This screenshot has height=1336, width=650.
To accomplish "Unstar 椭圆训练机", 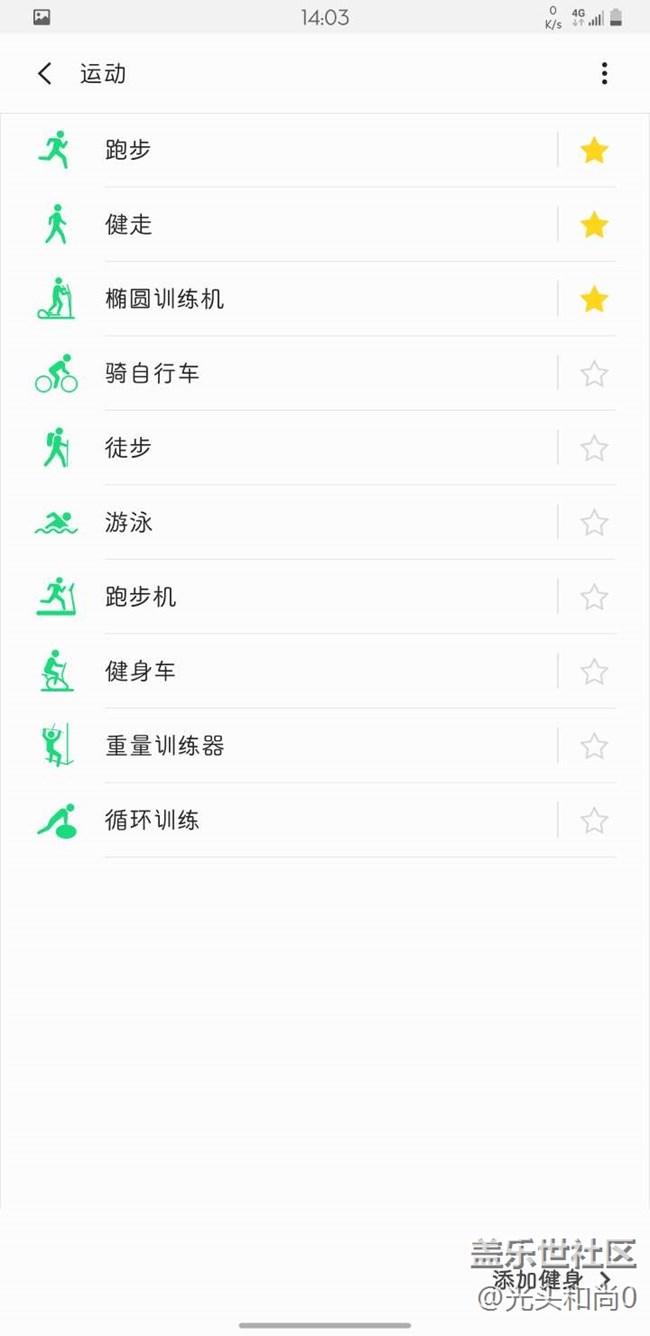I will coord(594,299).
